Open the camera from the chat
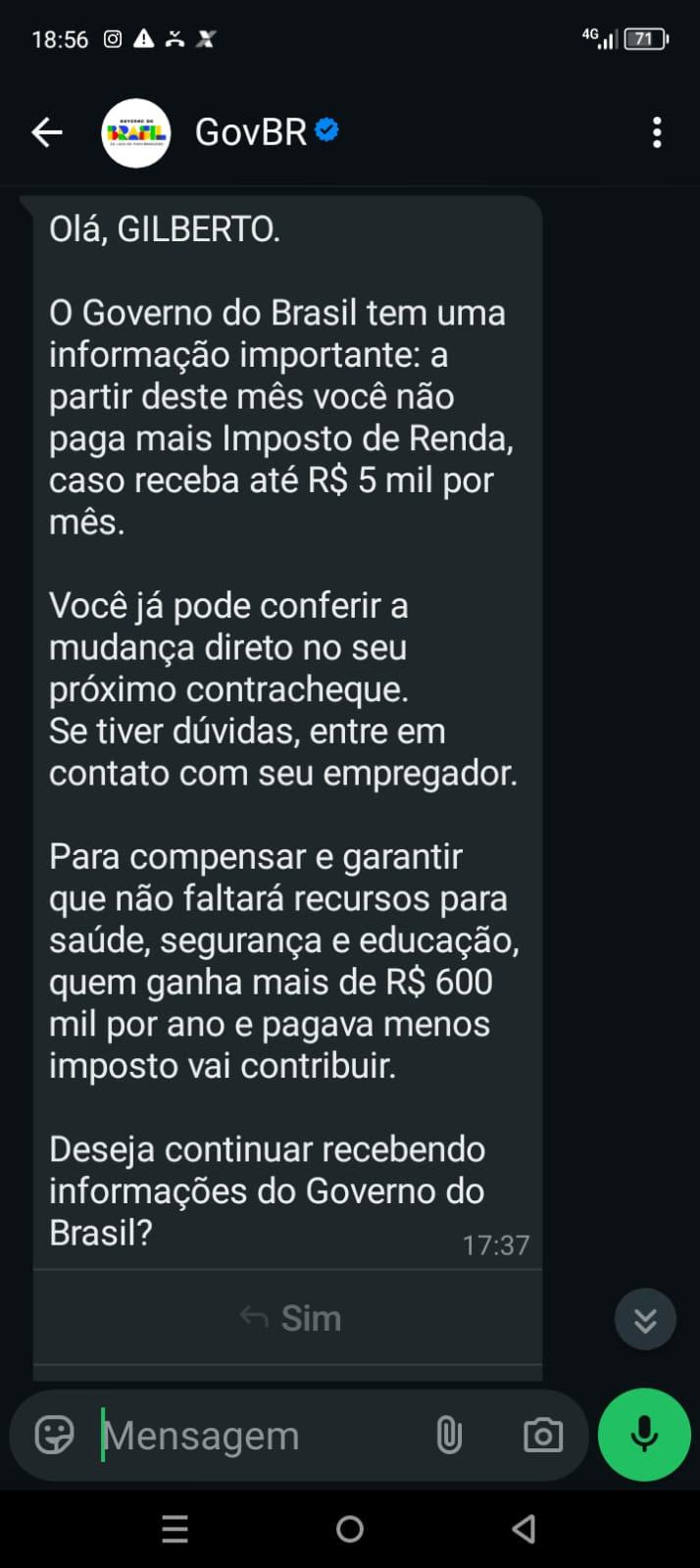 pos(543,1436)
